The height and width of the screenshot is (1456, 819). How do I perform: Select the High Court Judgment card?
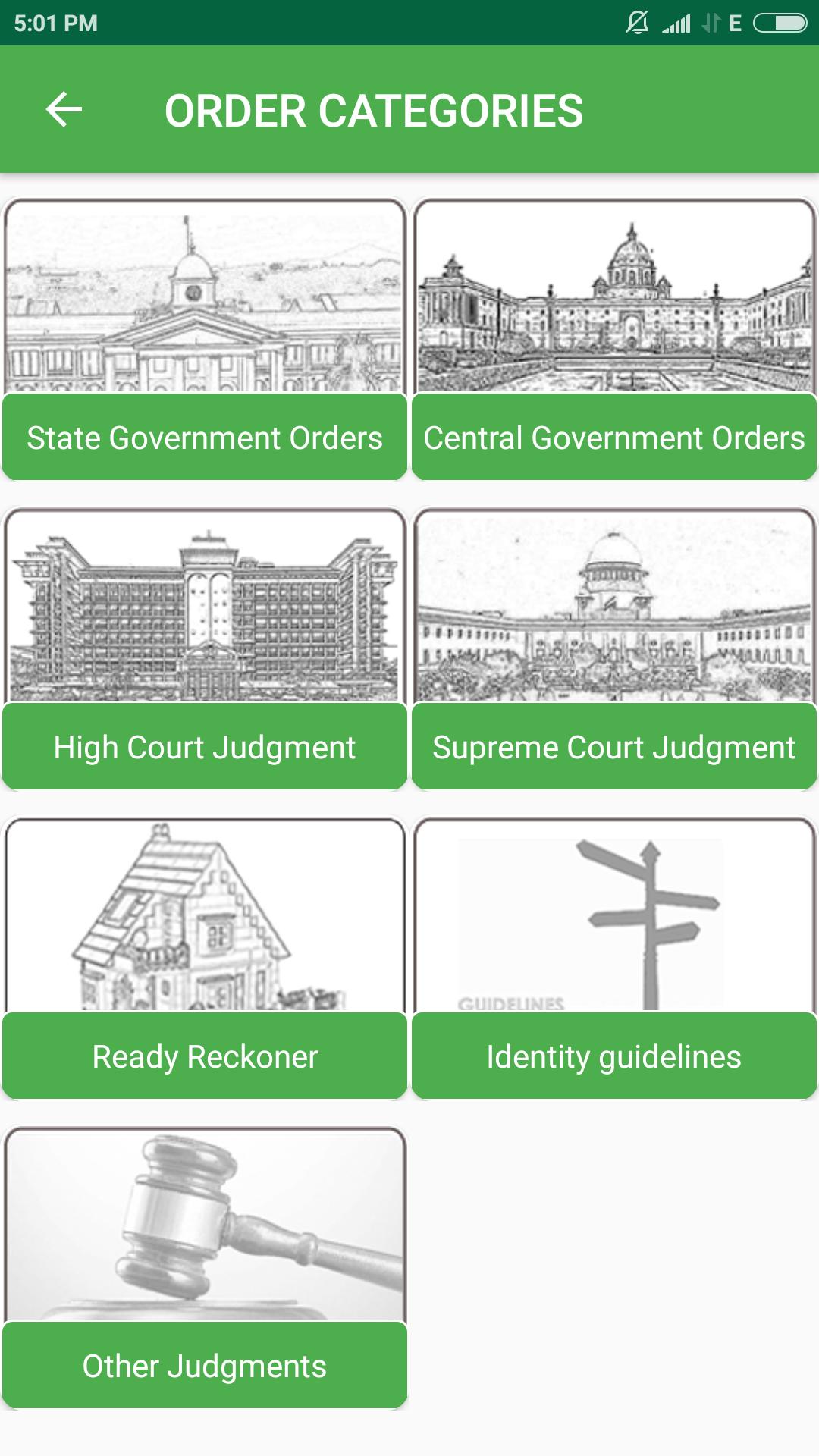tap(205, 649)
